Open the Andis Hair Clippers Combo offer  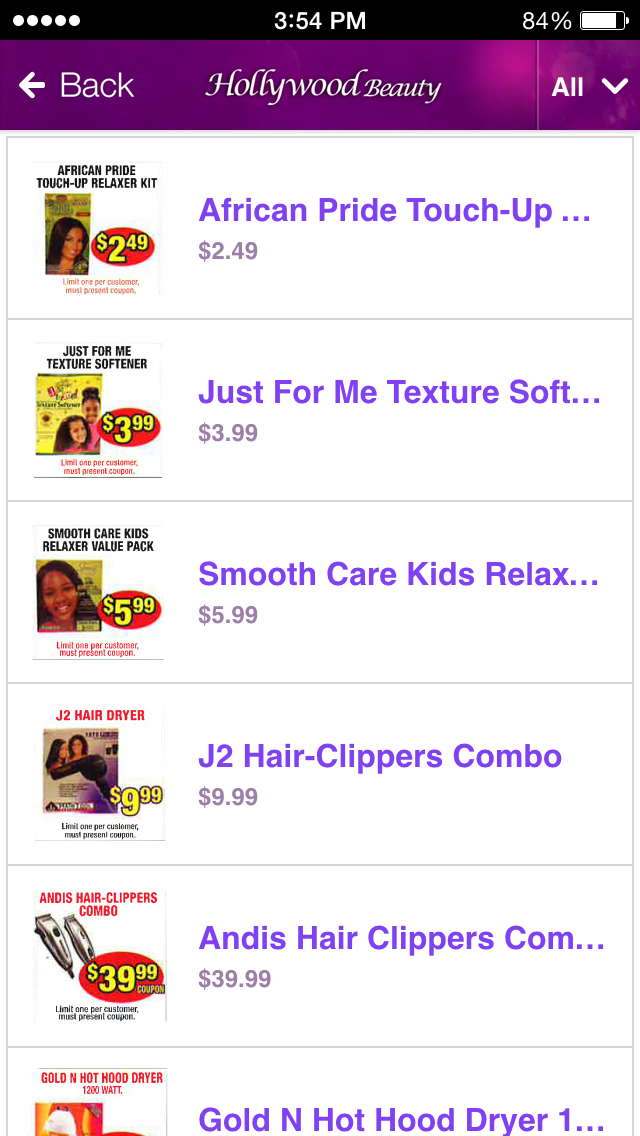click(x=320, y=956)
